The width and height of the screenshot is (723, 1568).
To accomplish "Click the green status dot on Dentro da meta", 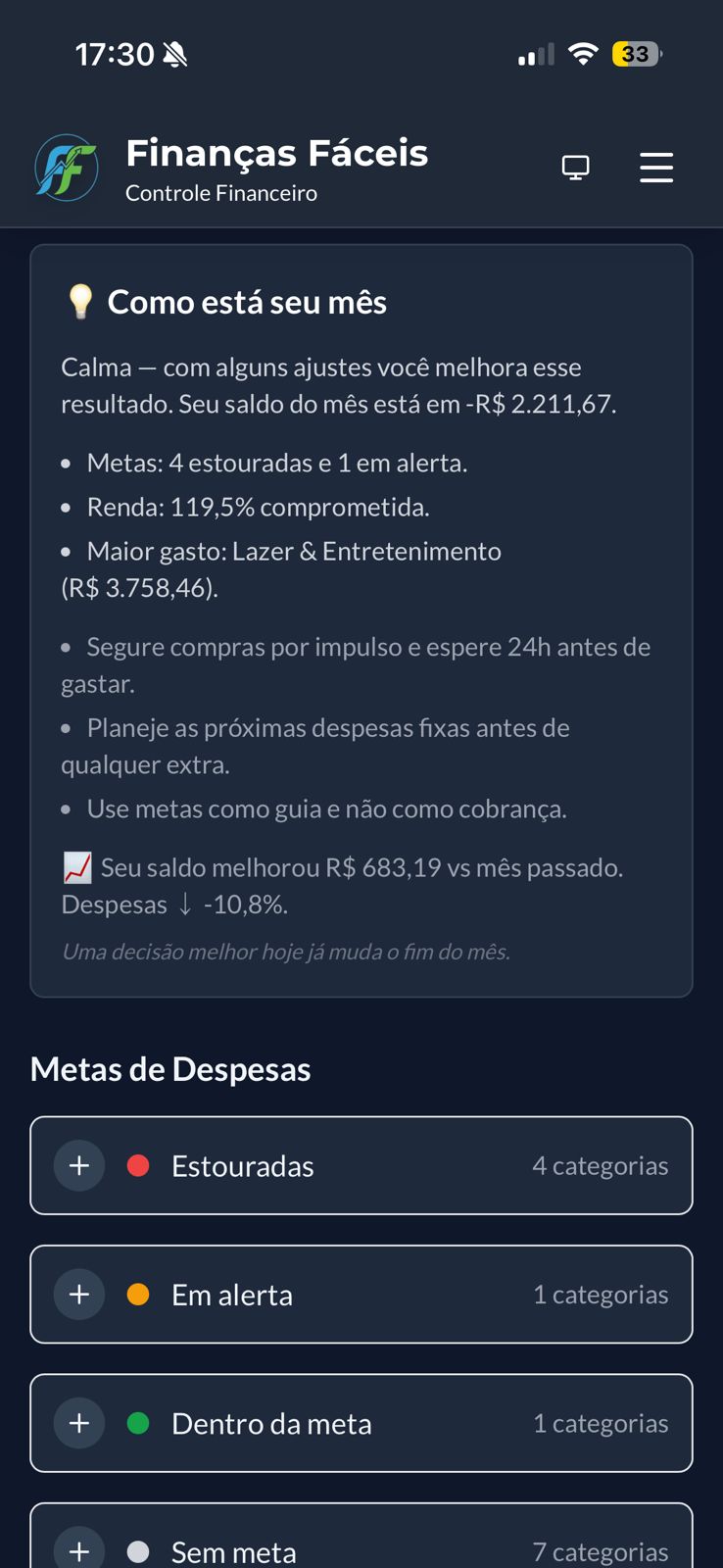I will pyautogui.click(x=139, y=1423).
